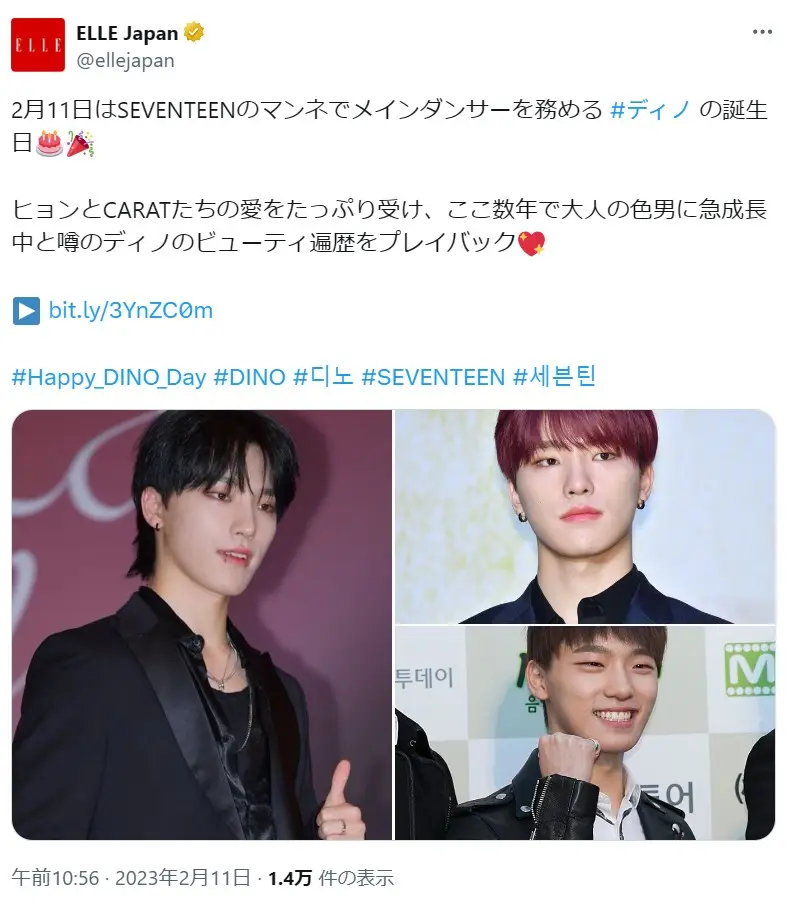
Task: Open the #Happy_DINO_Day hashtag
Action: (x=109, y=378)
